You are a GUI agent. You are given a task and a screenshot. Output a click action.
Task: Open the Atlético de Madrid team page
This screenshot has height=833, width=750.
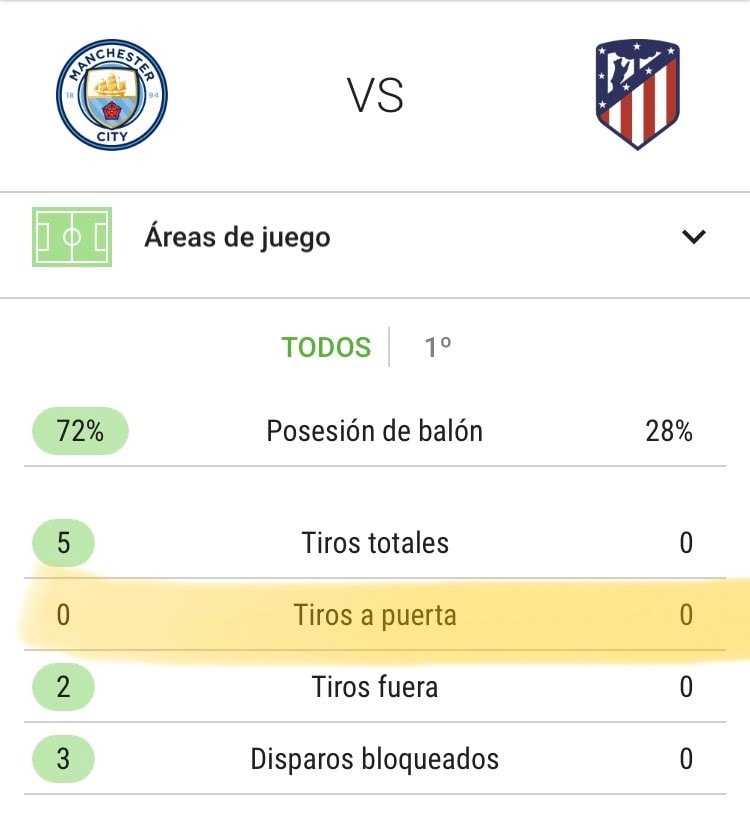tap(637, 94)
